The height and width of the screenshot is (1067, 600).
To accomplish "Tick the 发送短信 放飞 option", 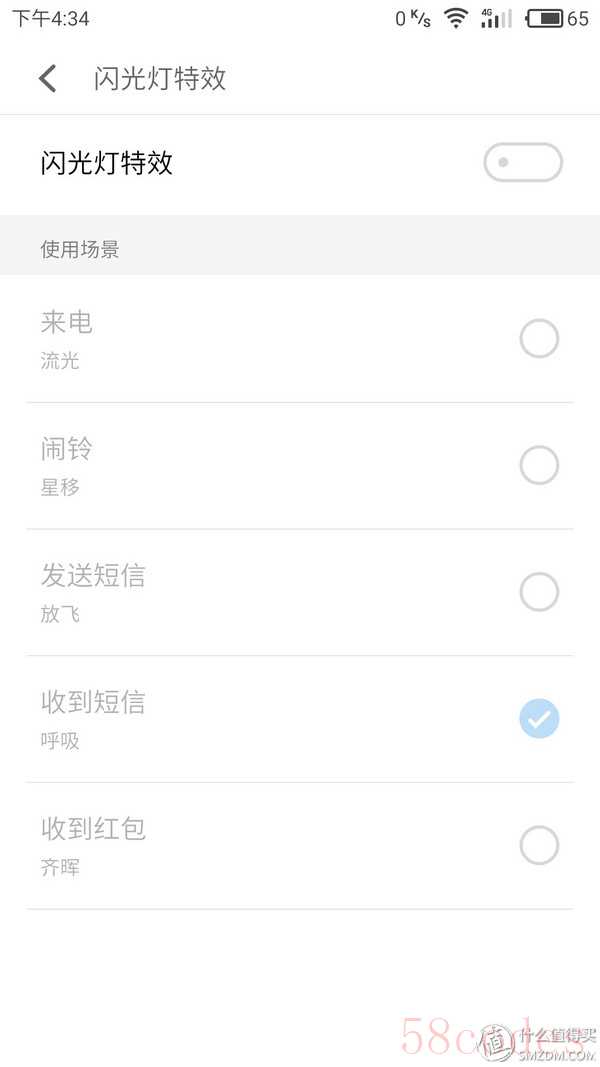I will (x=539, y=592).
